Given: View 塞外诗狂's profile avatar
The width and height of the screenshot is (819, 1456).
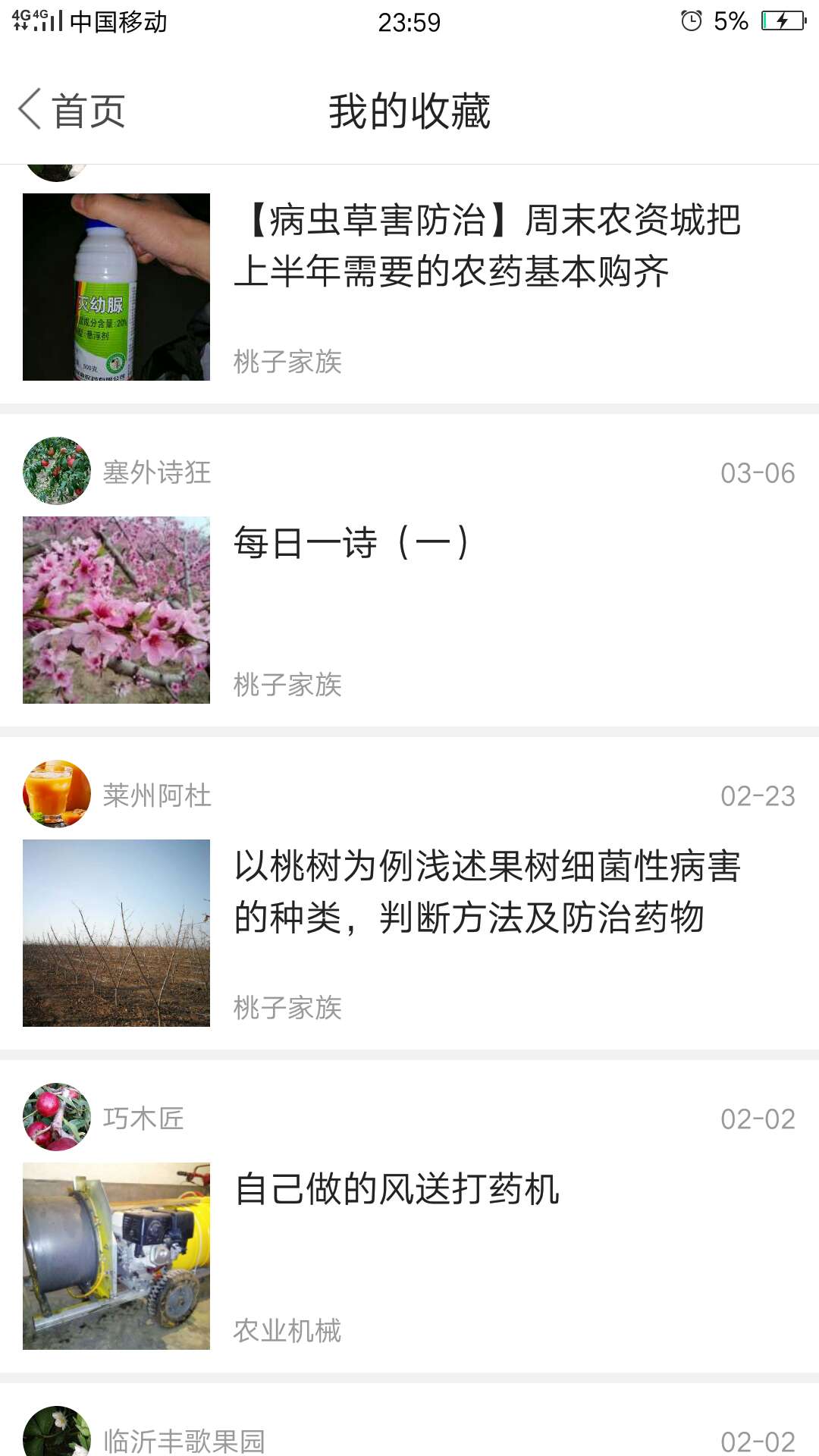Looking at the screenshot, I should [x=57, y=471].
